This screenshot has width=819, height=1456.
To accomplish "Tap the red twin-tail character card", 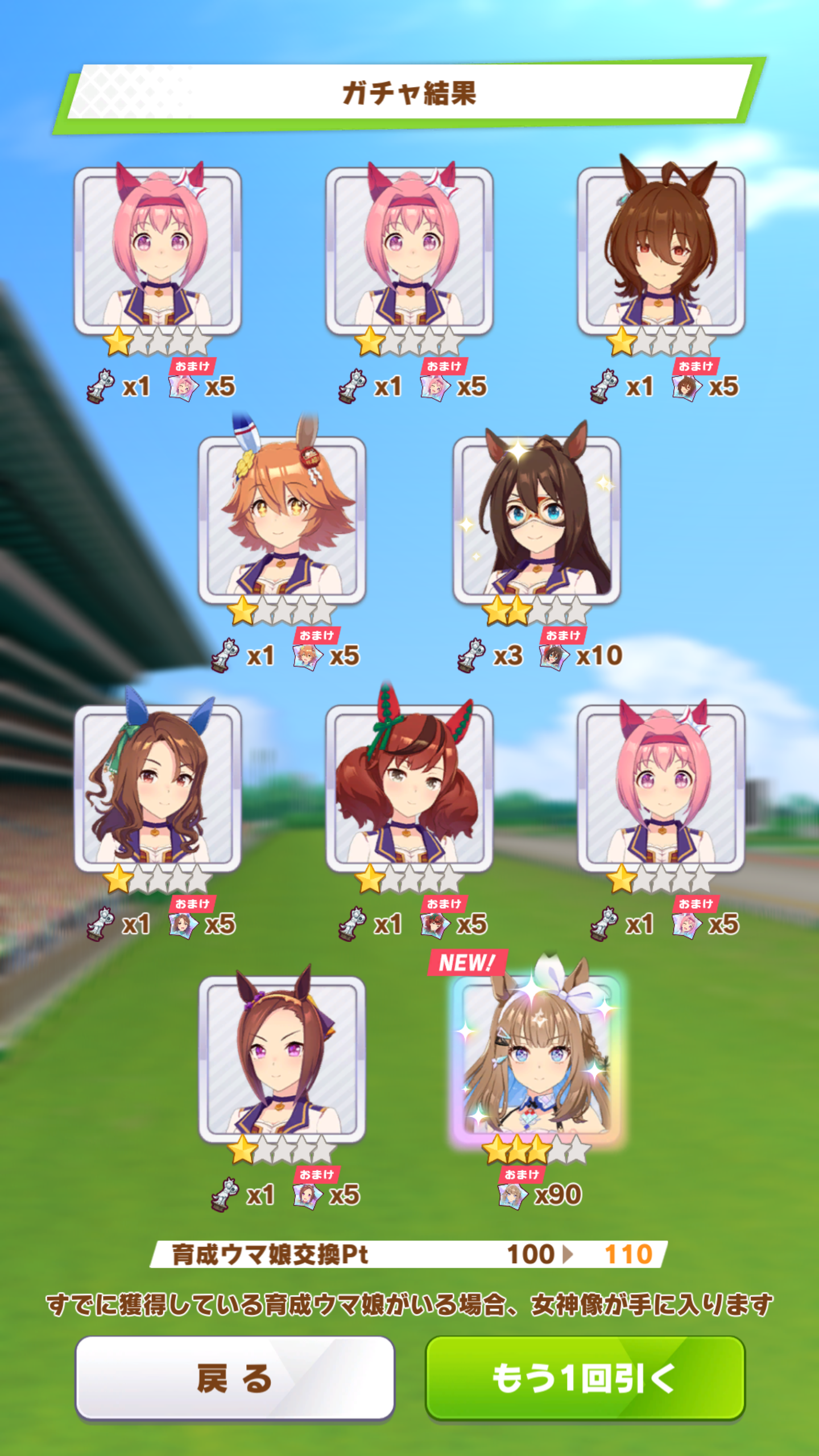I will point(409,788).
